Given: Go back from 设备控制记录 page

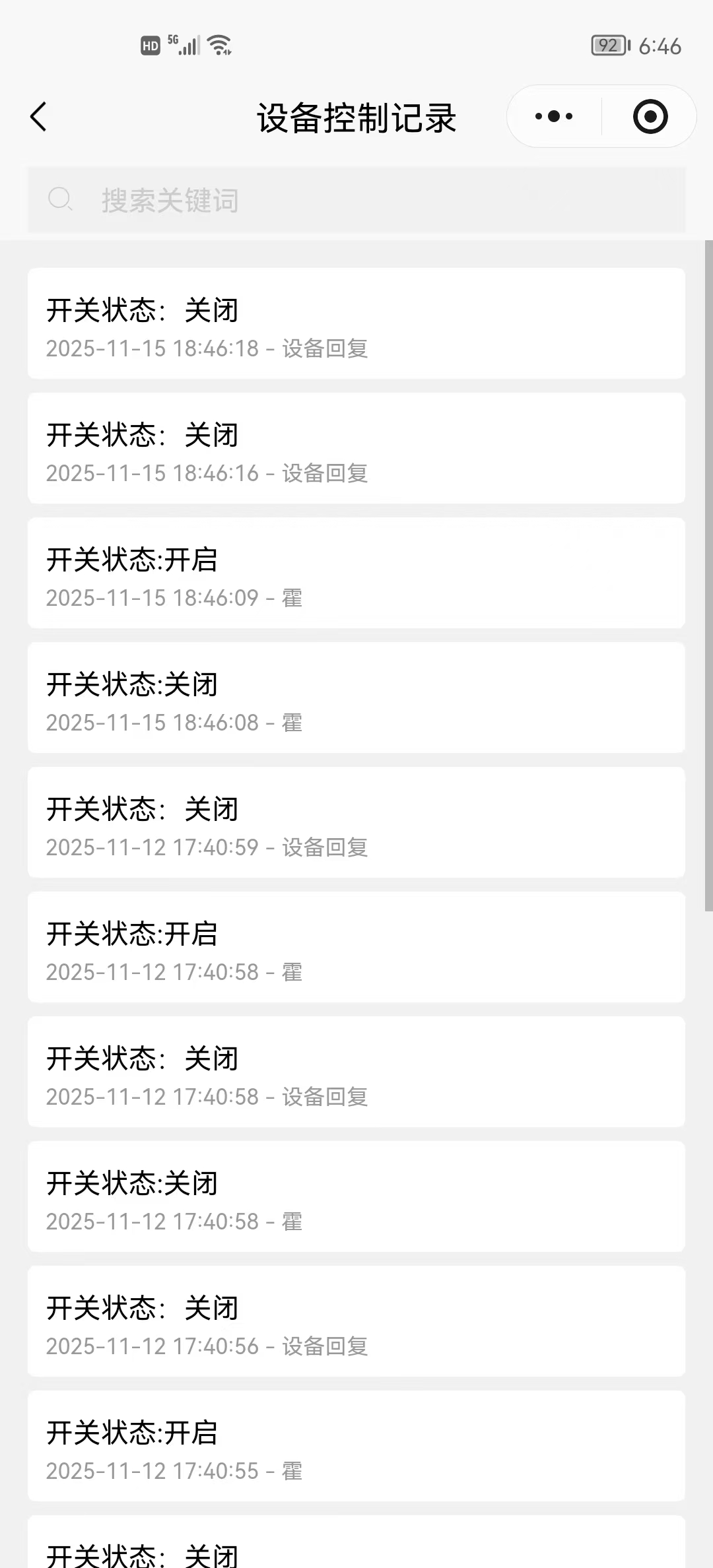Looking at the screenshot, I should point(39,117).
